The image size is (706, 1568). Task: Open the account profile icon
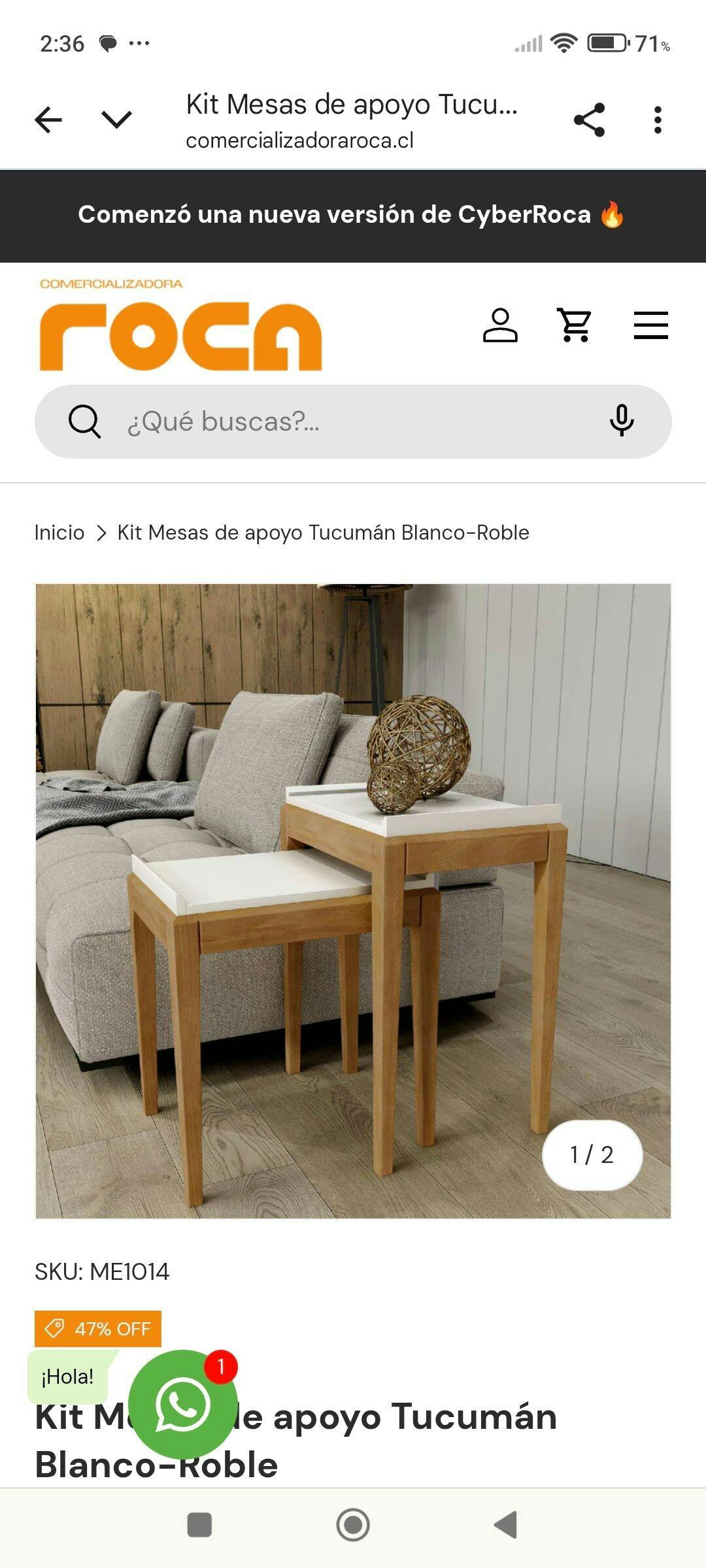pyautogui.click(x=500, y=325)
